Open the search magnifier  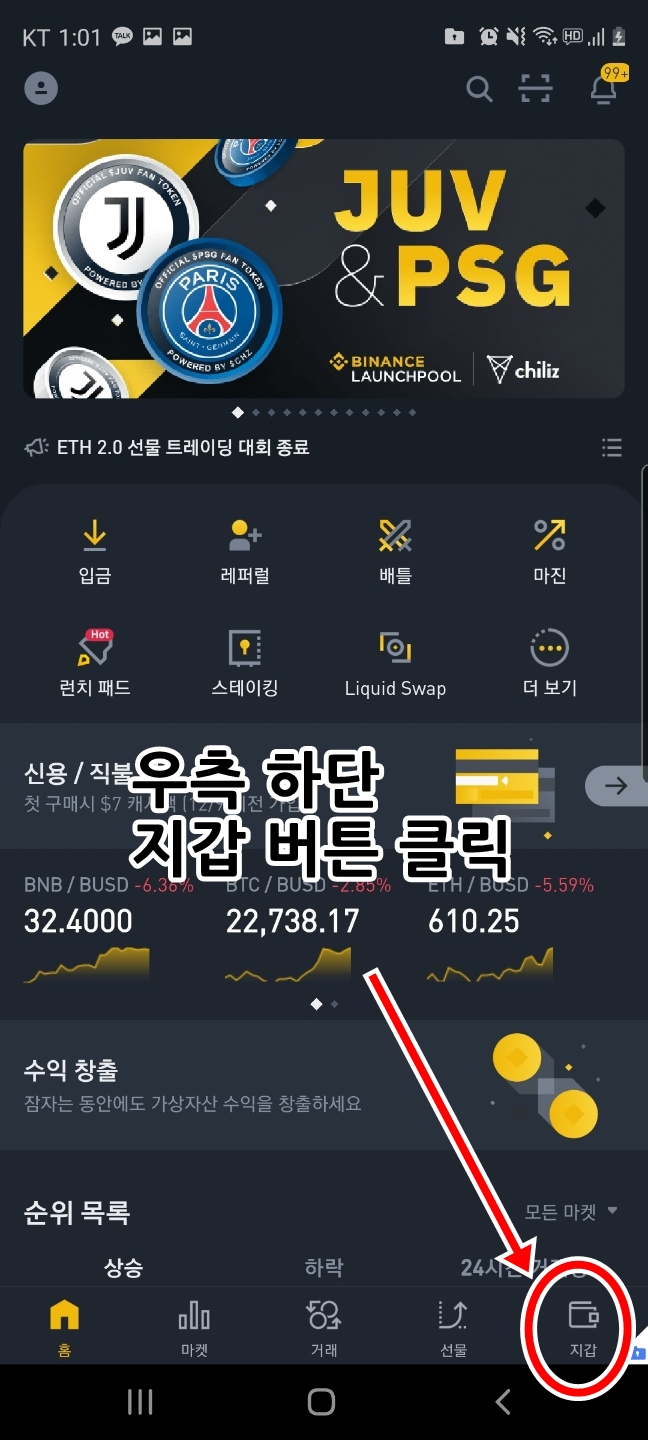[x=479, y=89]
